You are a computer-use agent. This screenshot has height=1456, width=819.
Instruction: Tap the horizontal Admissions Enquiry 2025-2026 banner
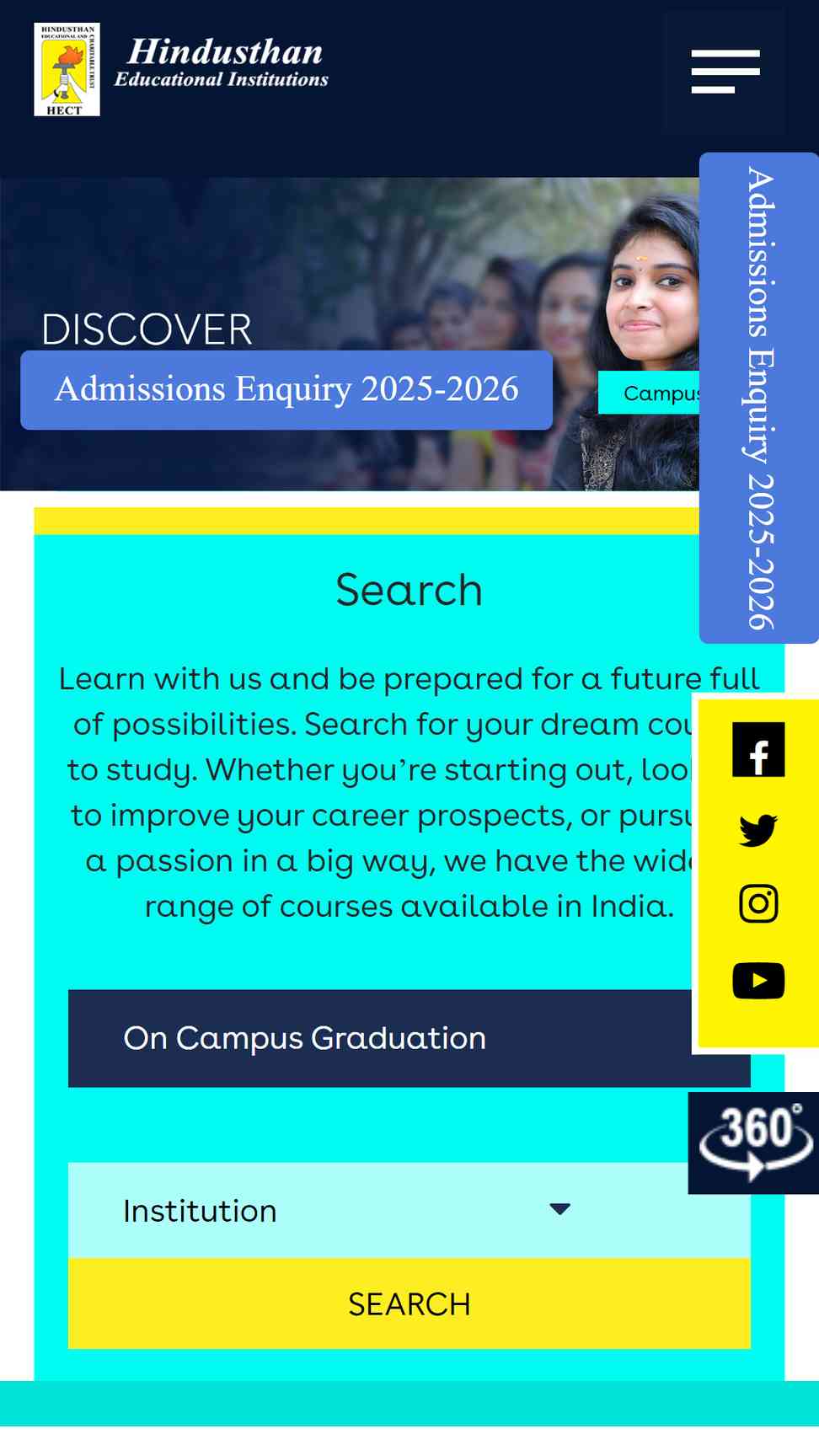(x=286, y=390)
